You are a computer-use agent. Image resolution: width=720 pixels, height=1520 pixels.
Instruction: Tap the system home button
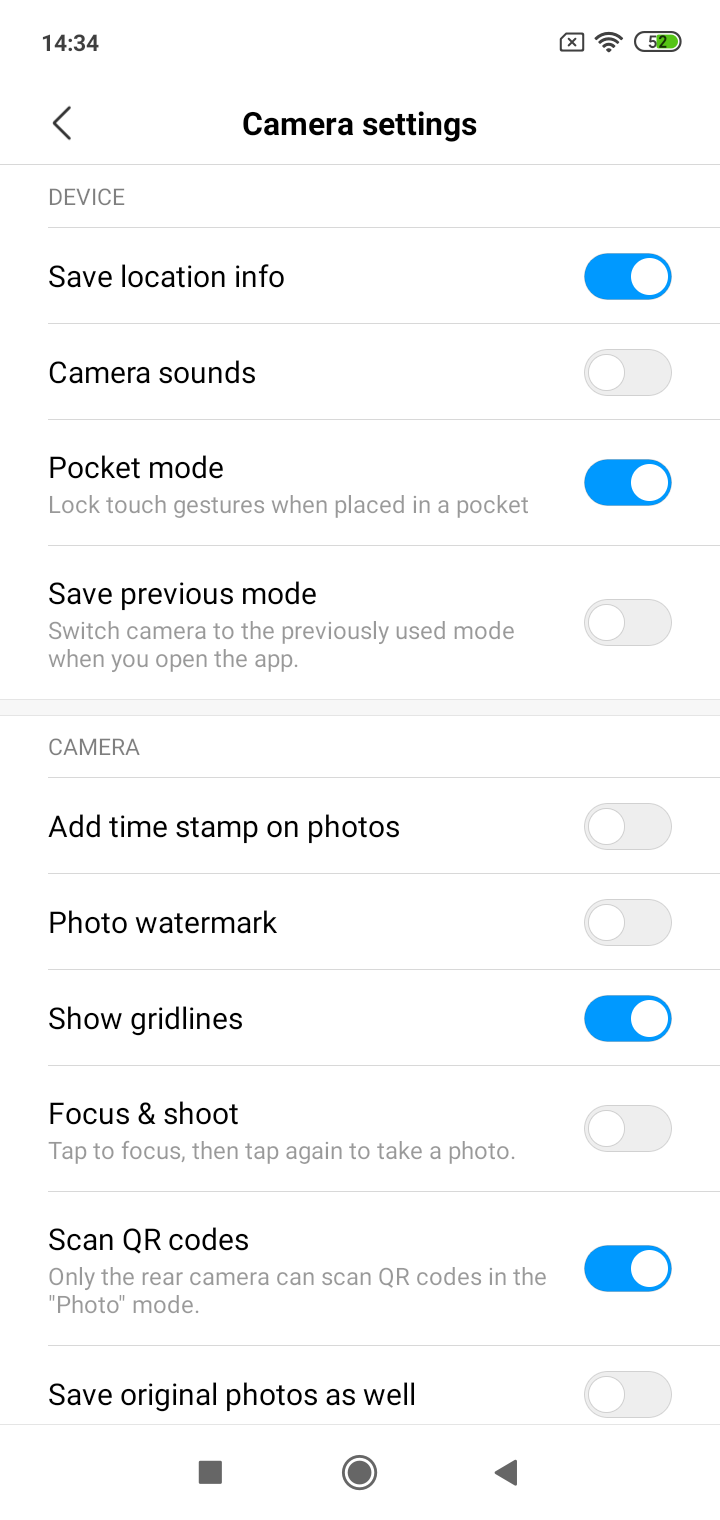(x=359, y=1472)
